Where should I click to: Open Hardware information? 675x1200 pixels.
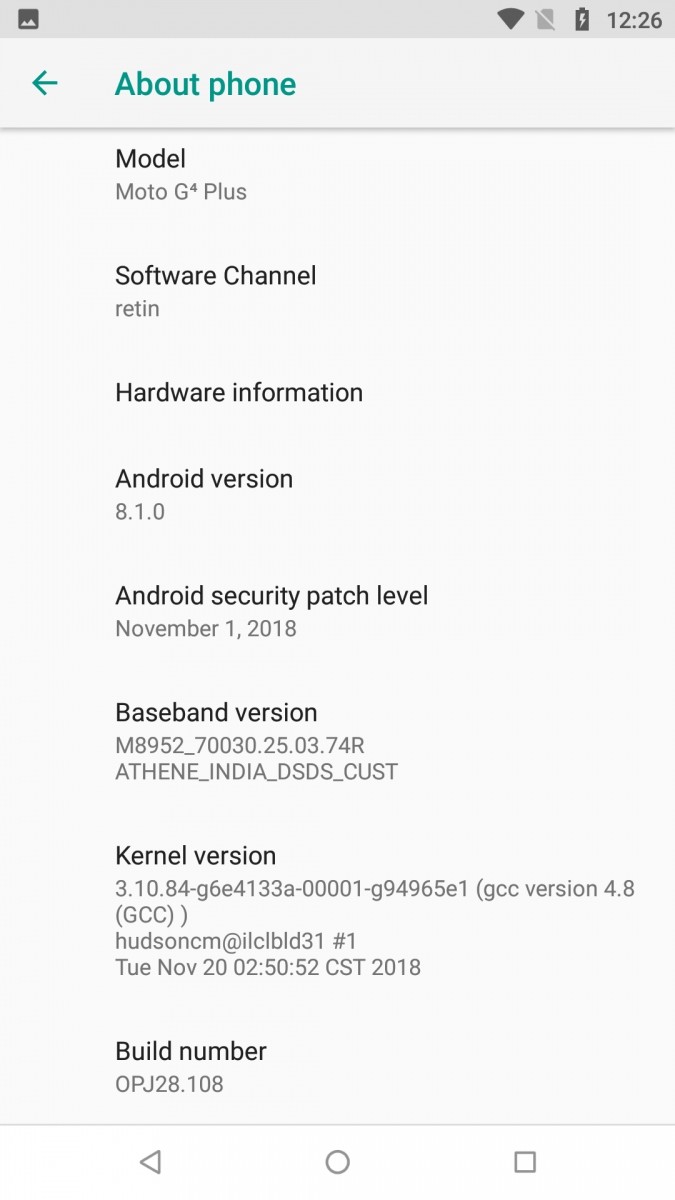(x=337, y=393)
